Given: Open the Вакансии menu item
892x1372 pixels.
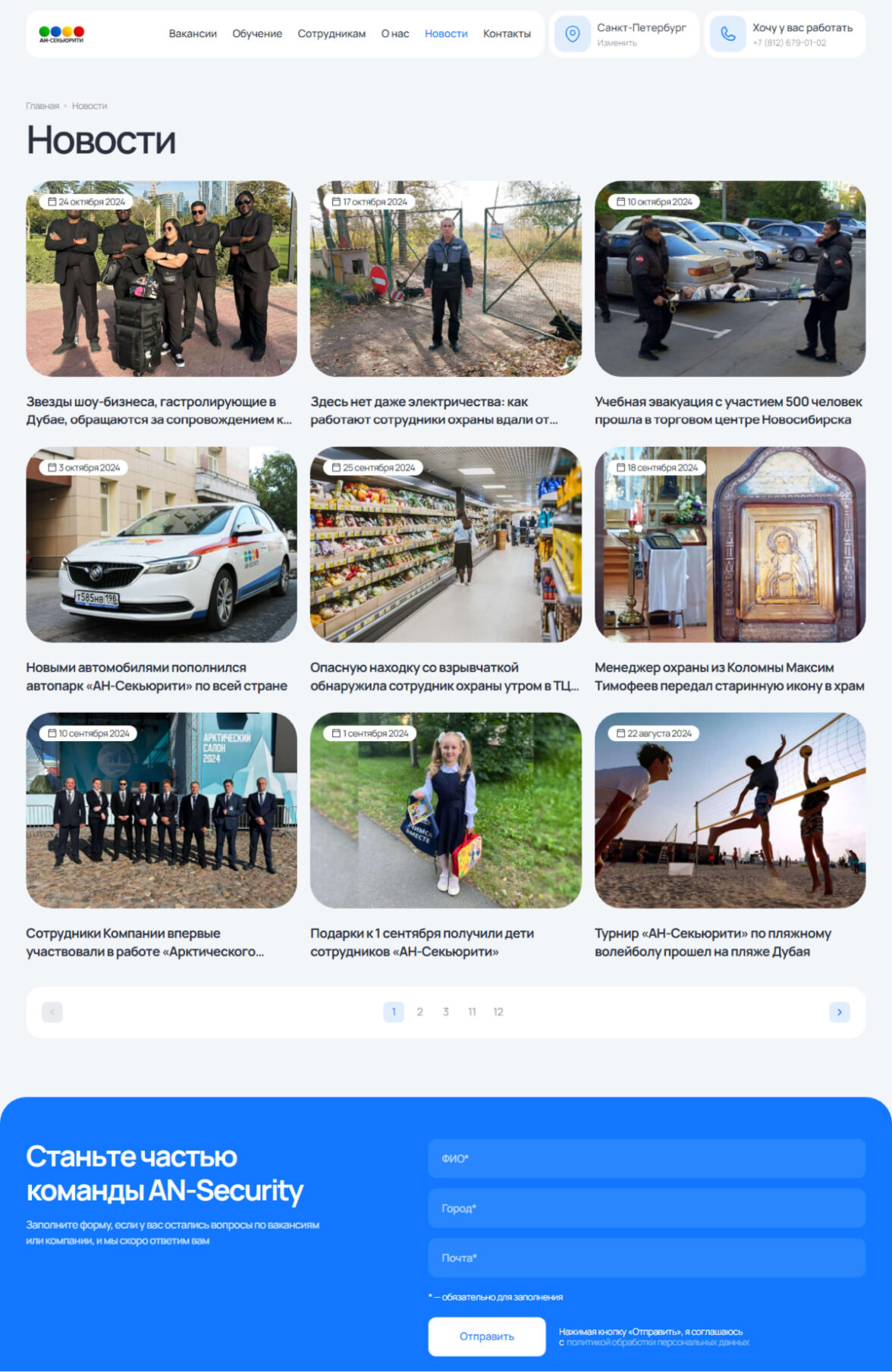Looking at the screenshot, I should [193, 33].
